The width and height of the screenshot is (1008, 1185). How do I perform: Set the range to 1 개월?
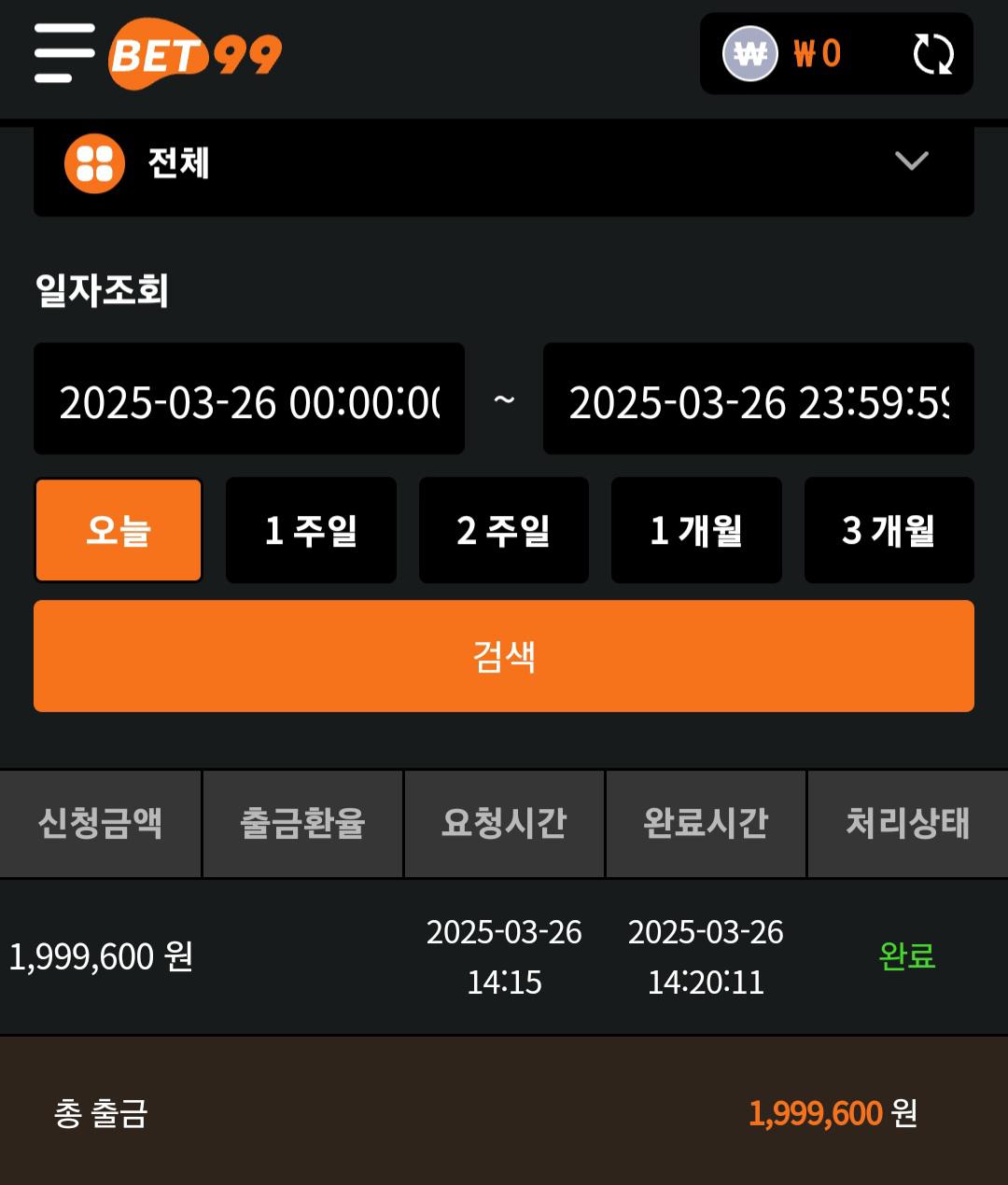(696, 530)
